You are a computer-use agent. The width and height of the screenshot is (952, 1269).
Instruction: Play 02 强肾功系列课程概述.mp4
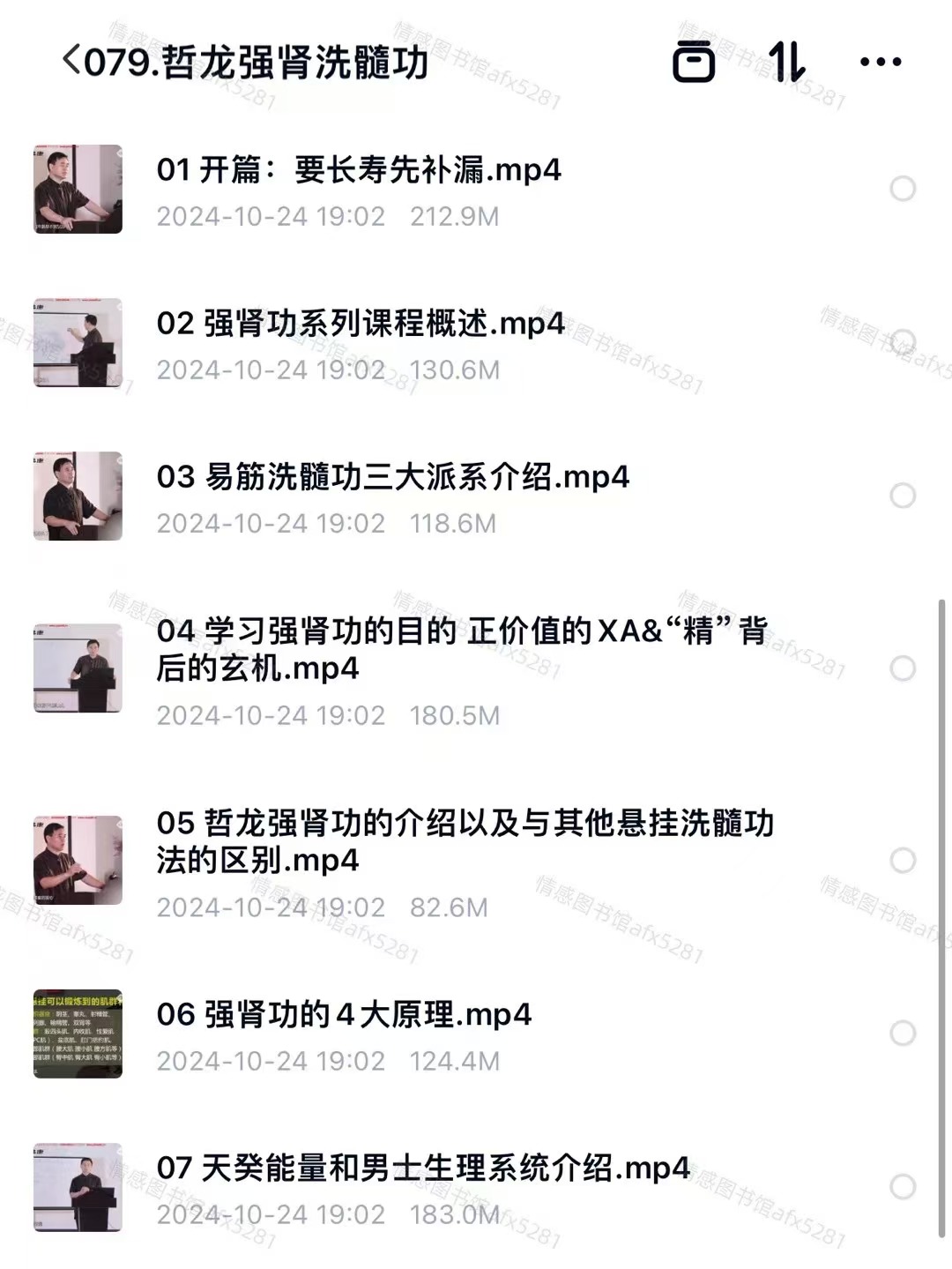pyautogui.click(x=360, y=324)
